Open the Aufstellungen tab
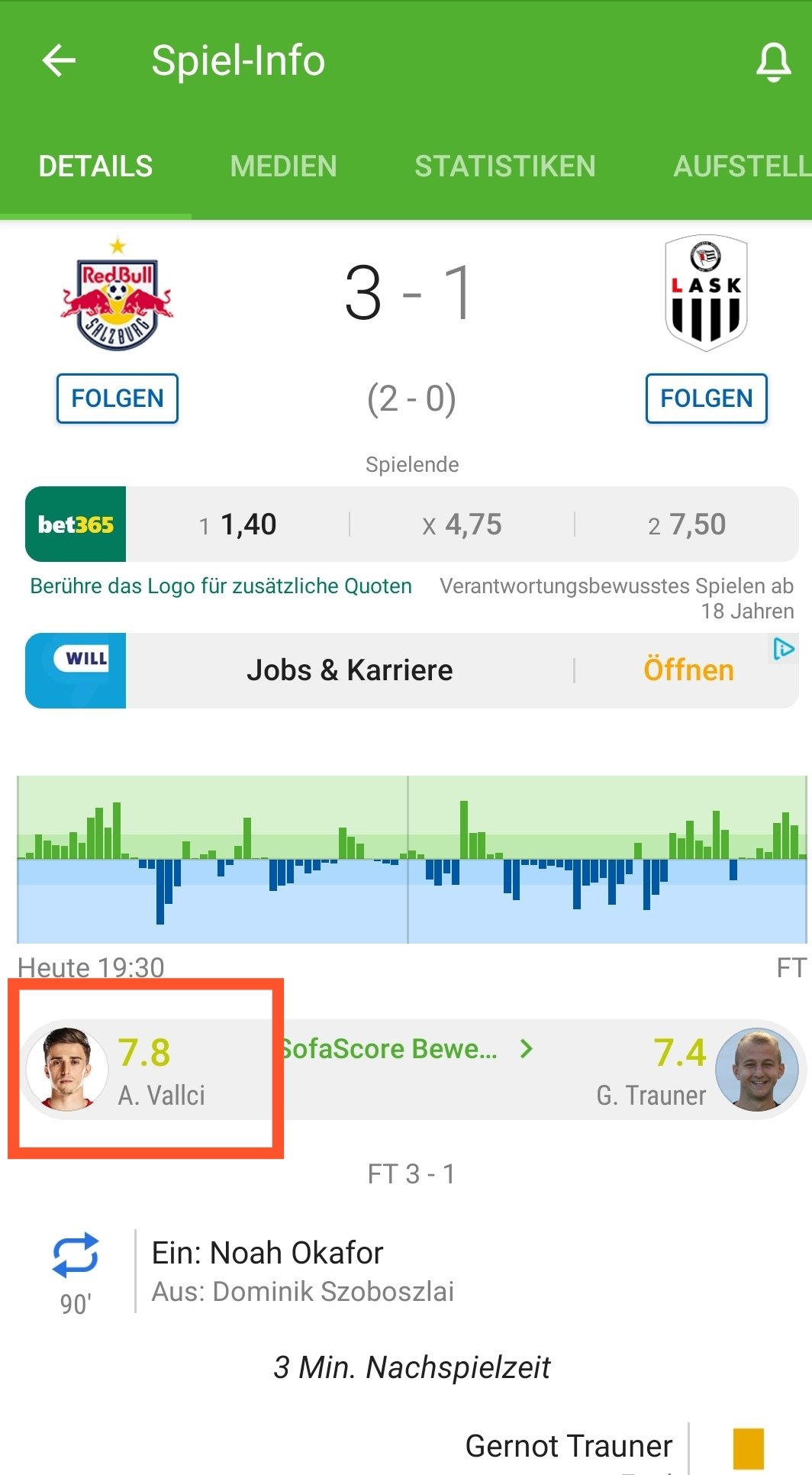812x1475 pixels. click(742, 166)
